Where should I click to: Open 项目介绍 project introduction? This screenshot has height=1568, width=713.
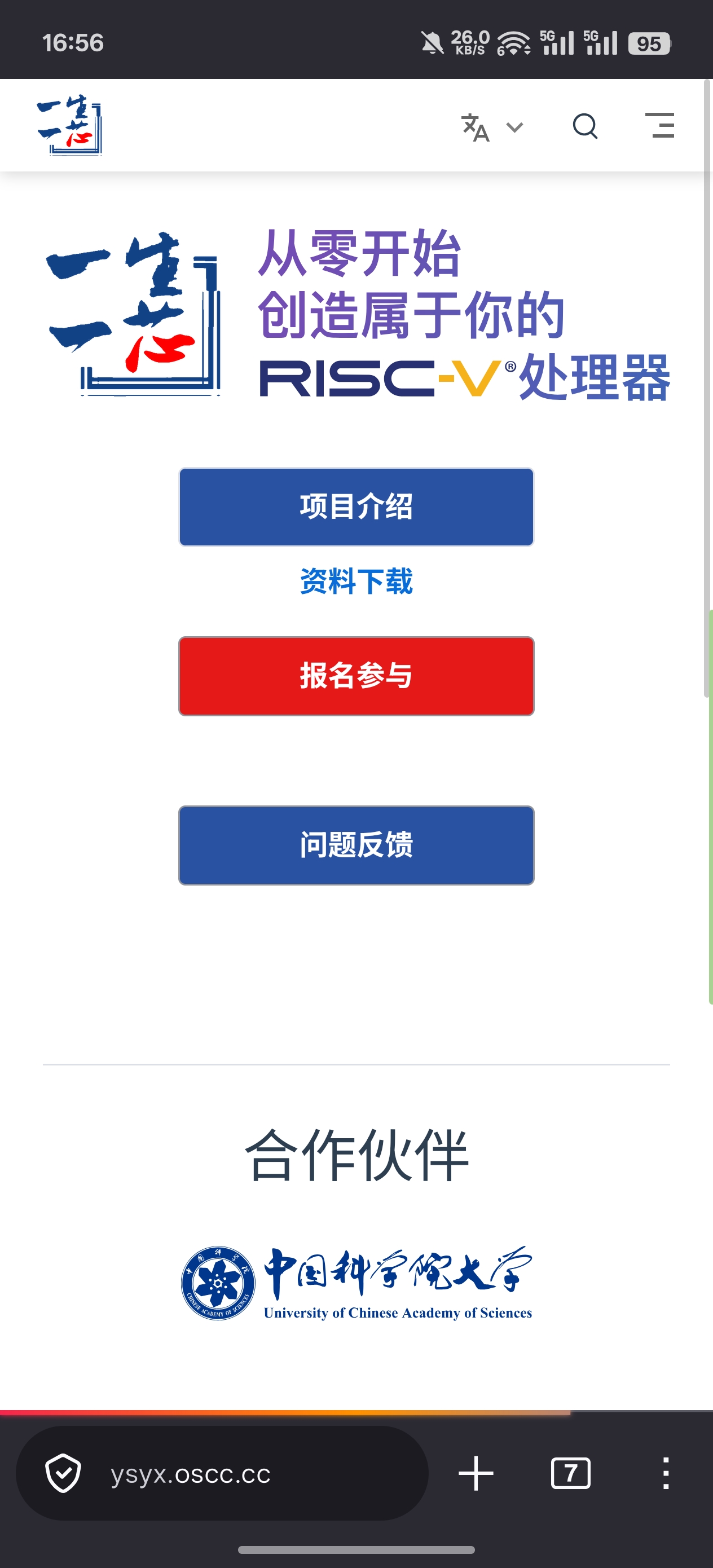(356, 506)
